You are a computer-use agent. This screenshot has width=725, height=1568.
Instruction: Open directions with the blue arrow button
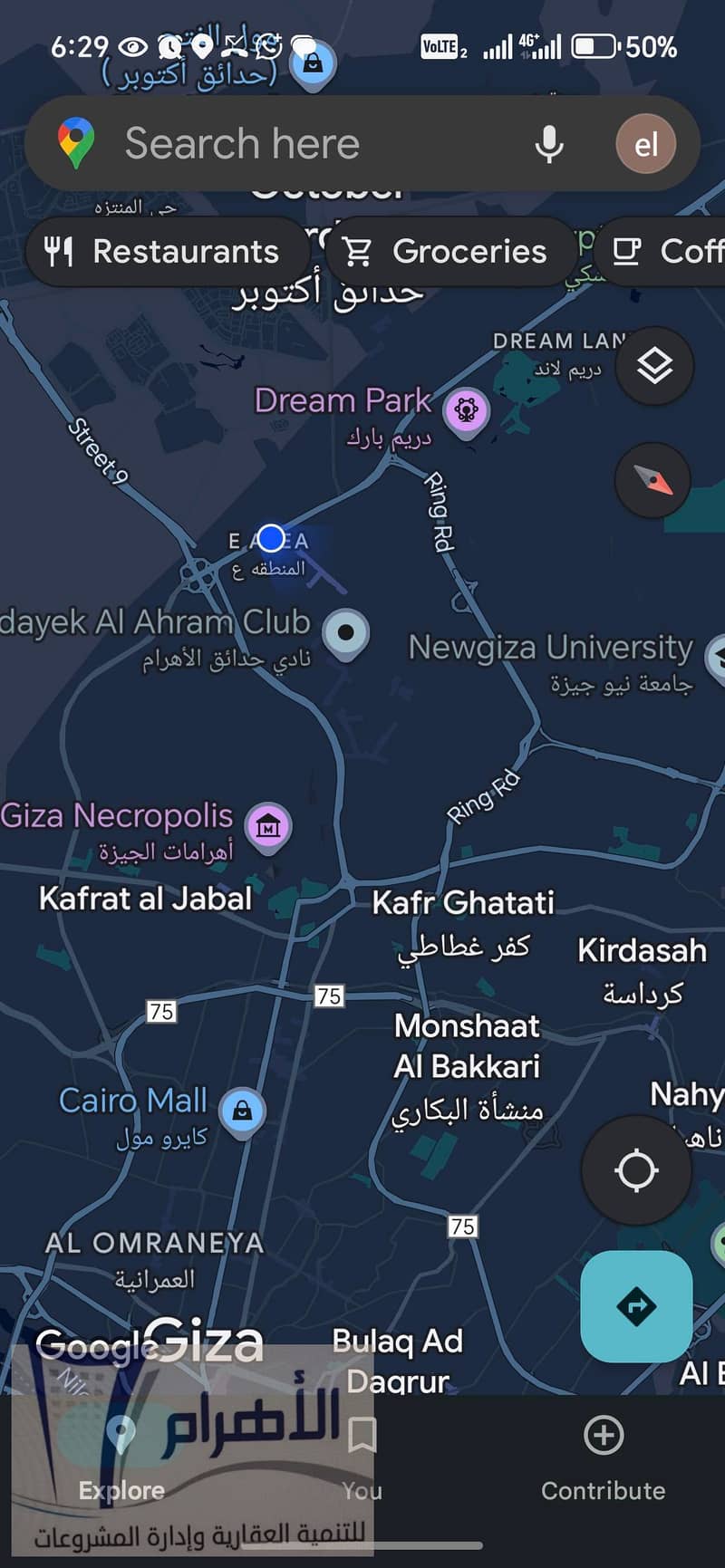pyautogui.click(x=636, y=1306)
